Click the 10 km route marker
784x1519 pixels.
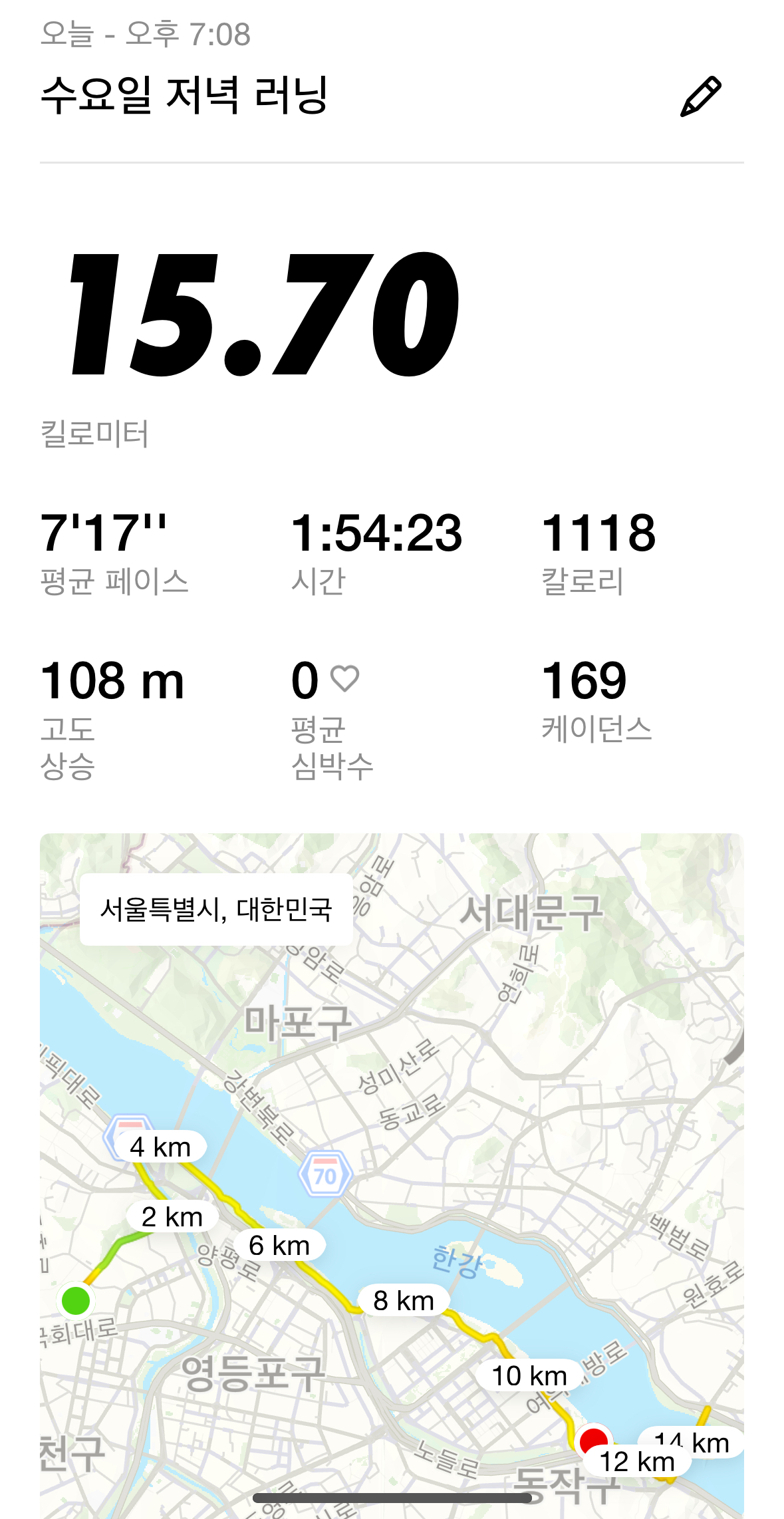tap(529, 1374)
